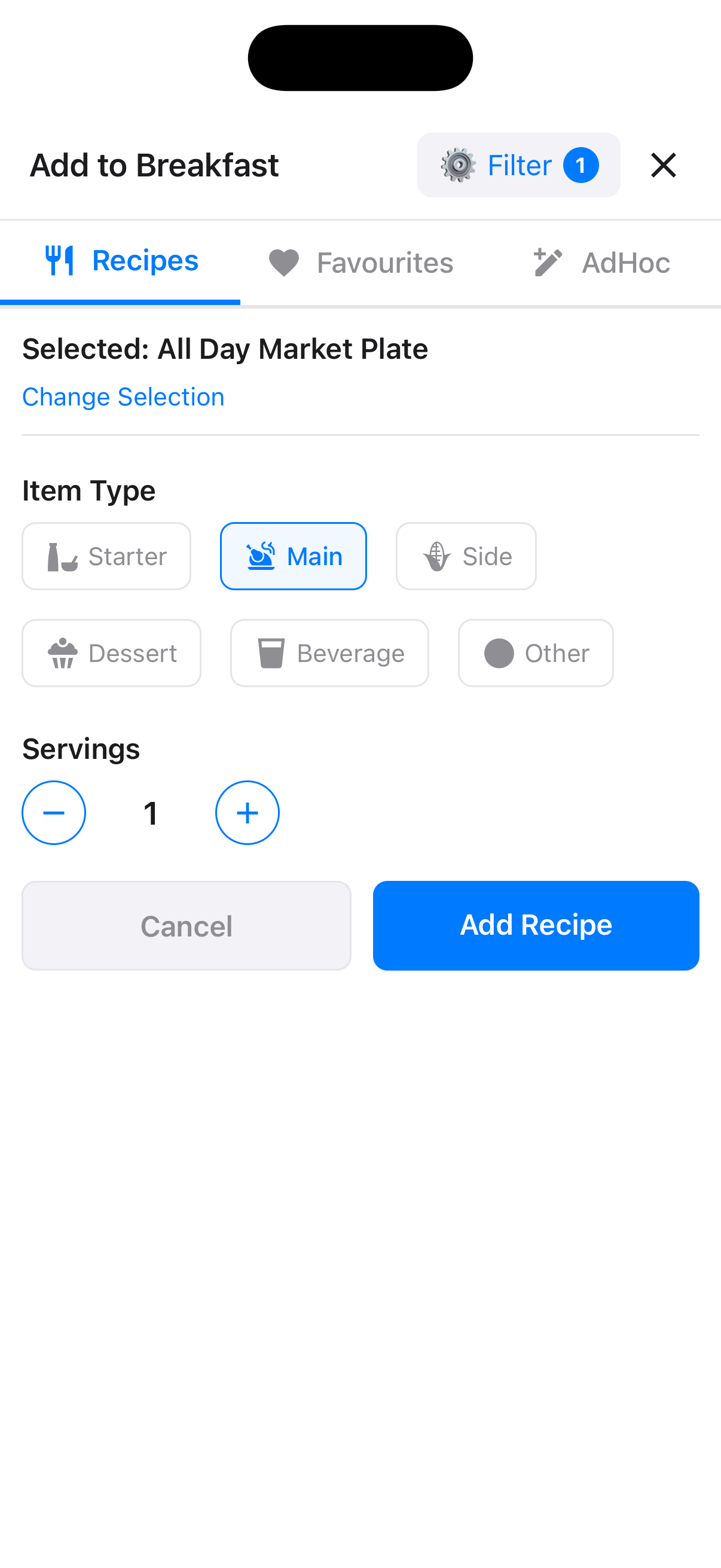Click the fork and knife Recipes icon
721x1568 pixels.
(60, 261)
